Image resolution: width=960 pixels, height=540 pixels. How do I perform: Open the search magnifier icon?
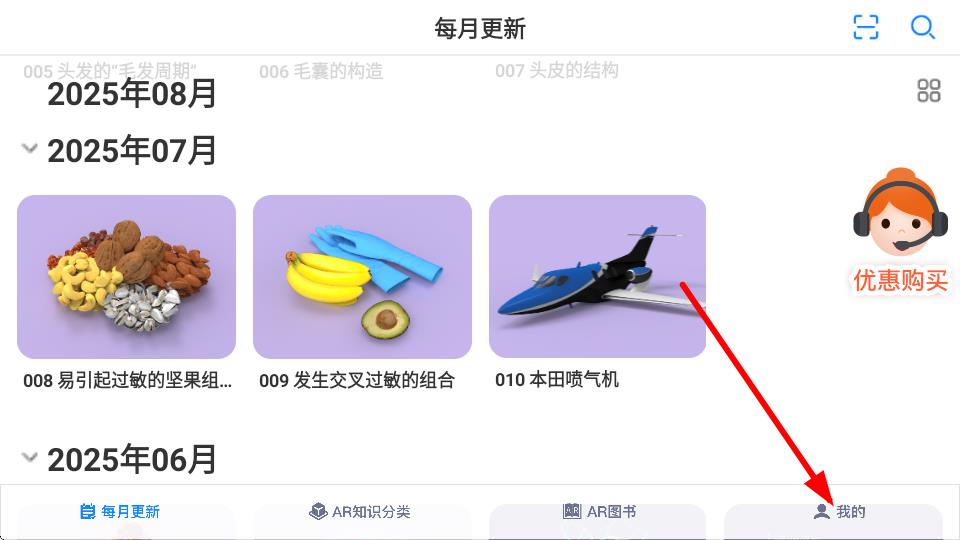pos(922,27)
